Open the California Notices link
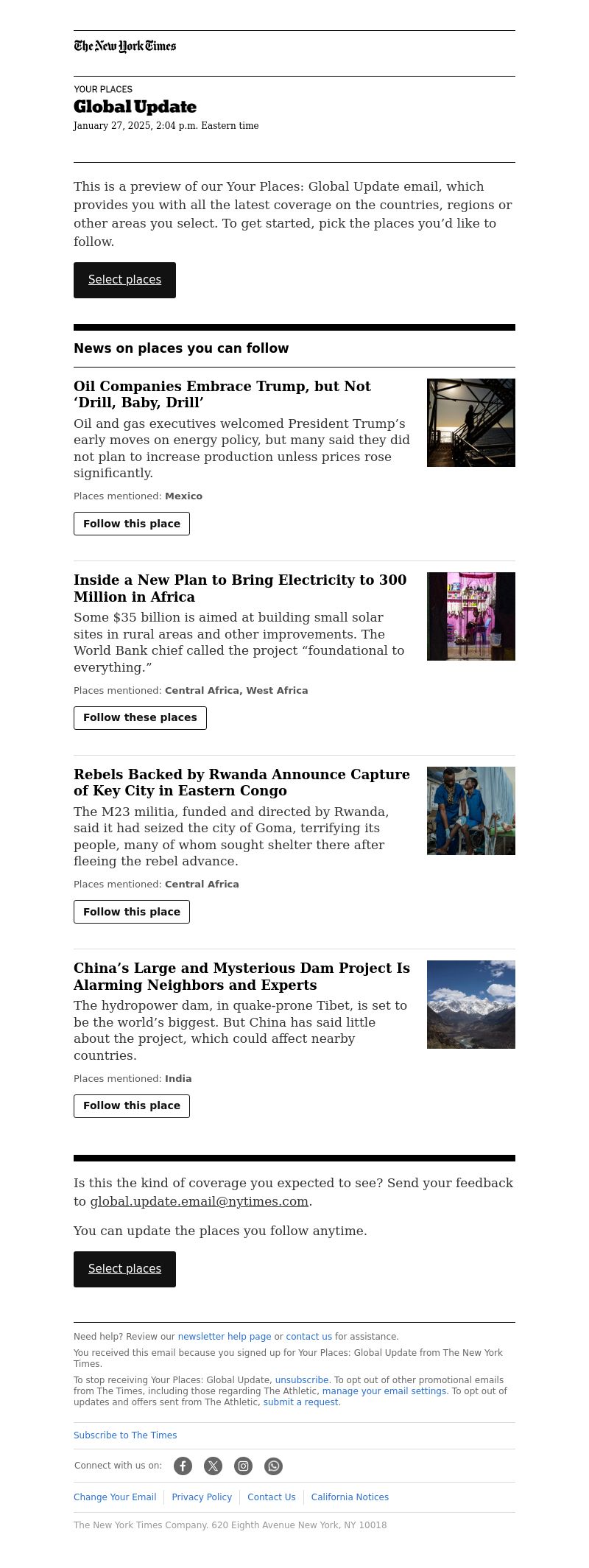 350,1497
